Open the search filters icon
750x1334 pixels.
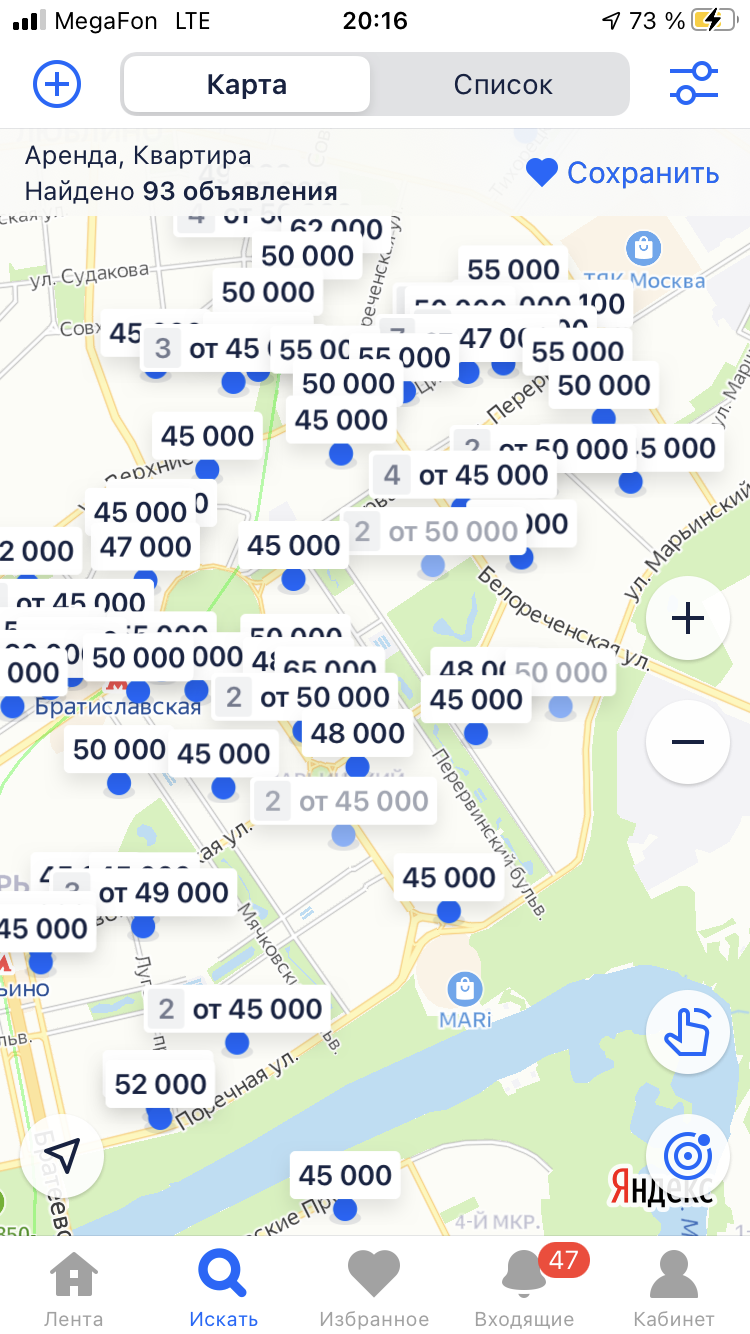click(x=694, y=84)
